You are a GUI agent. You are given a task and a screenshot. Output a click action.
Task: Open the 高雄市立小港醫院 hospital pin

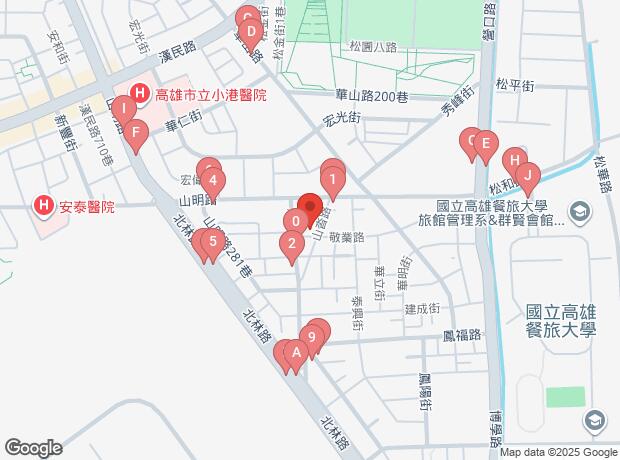(x=140, y=95)
